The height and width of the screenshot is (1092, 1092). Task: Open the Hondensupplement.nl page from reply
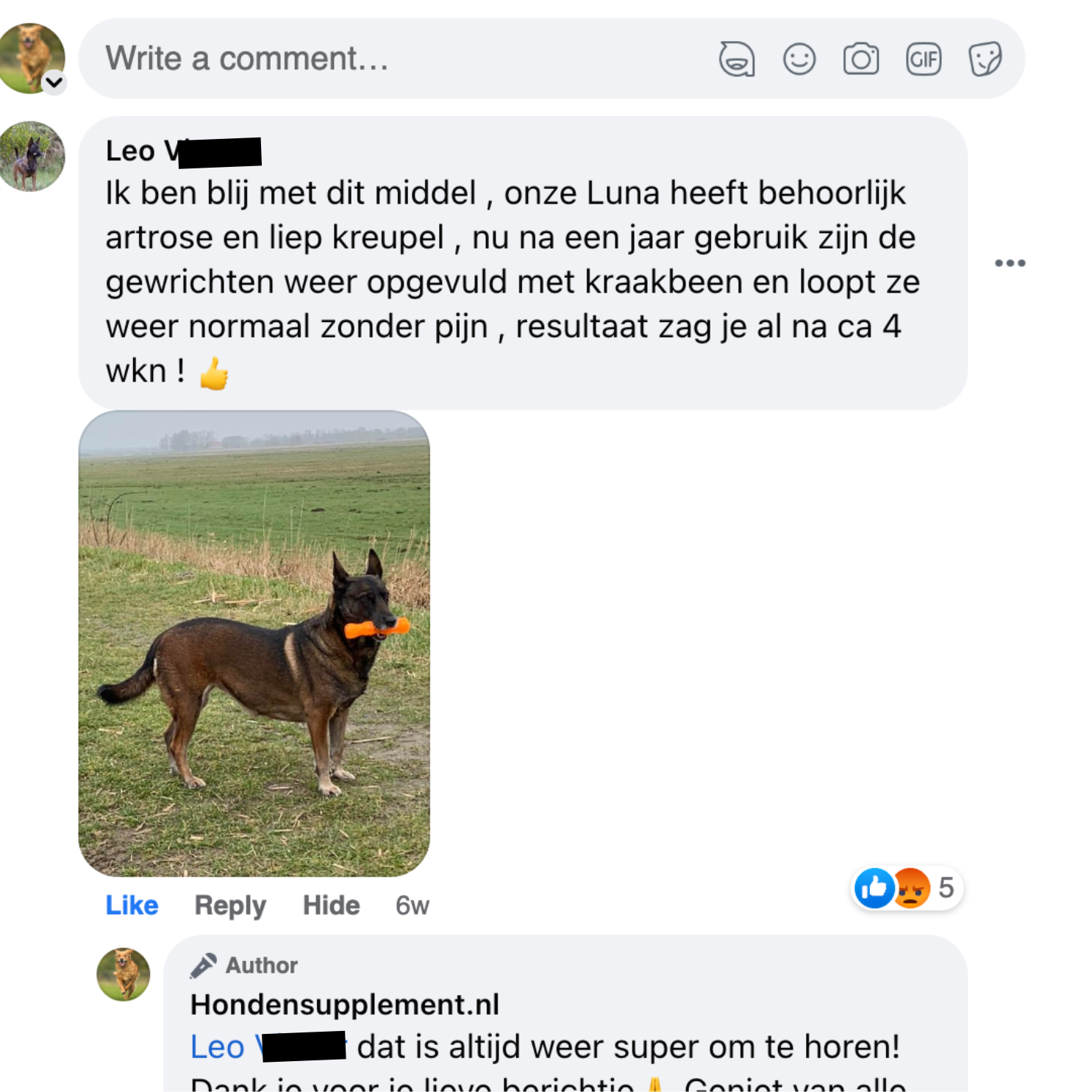tap(344, 1004)
